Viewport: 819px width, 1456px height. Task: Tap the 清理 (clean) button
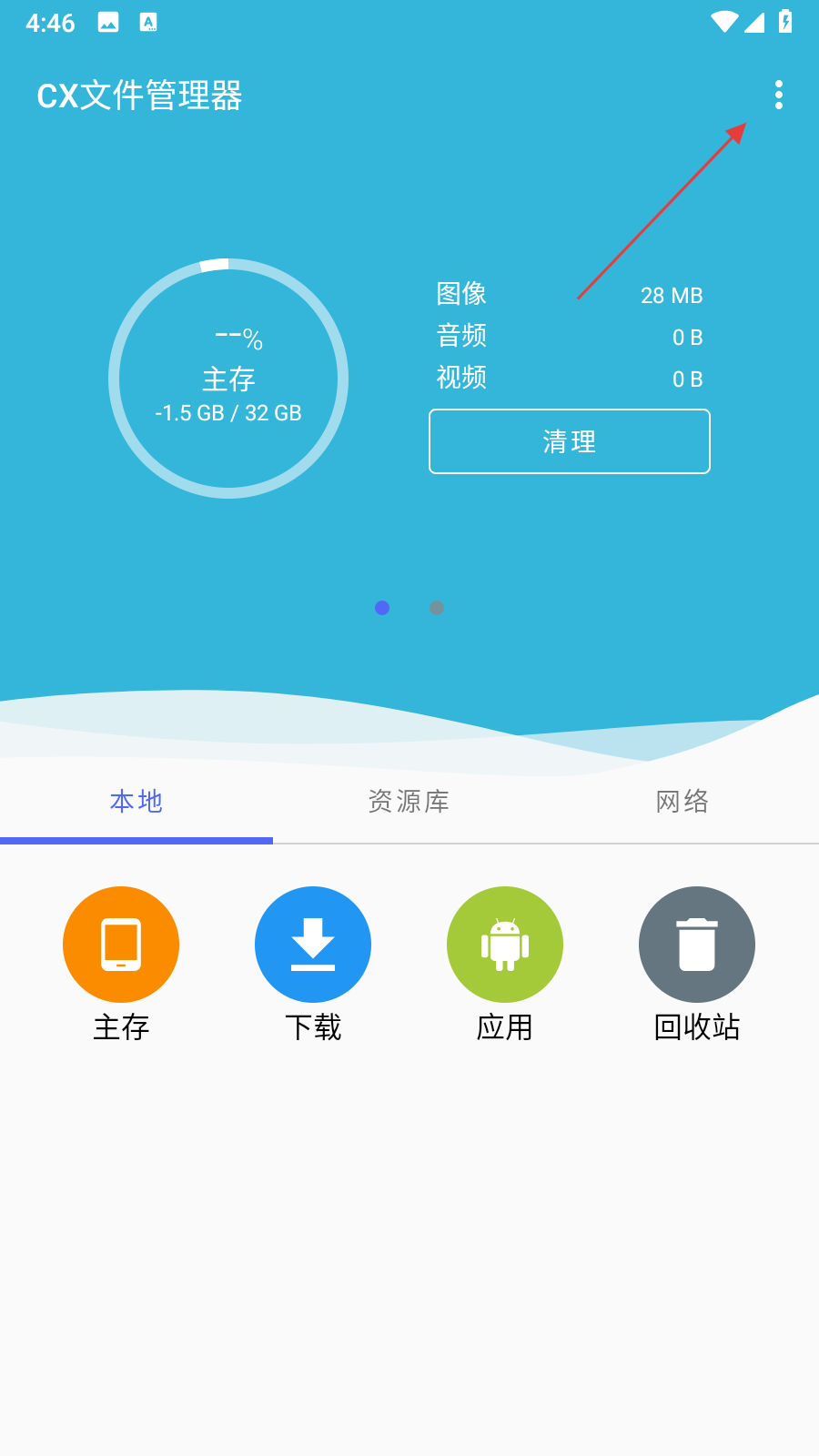click(569, 441)
